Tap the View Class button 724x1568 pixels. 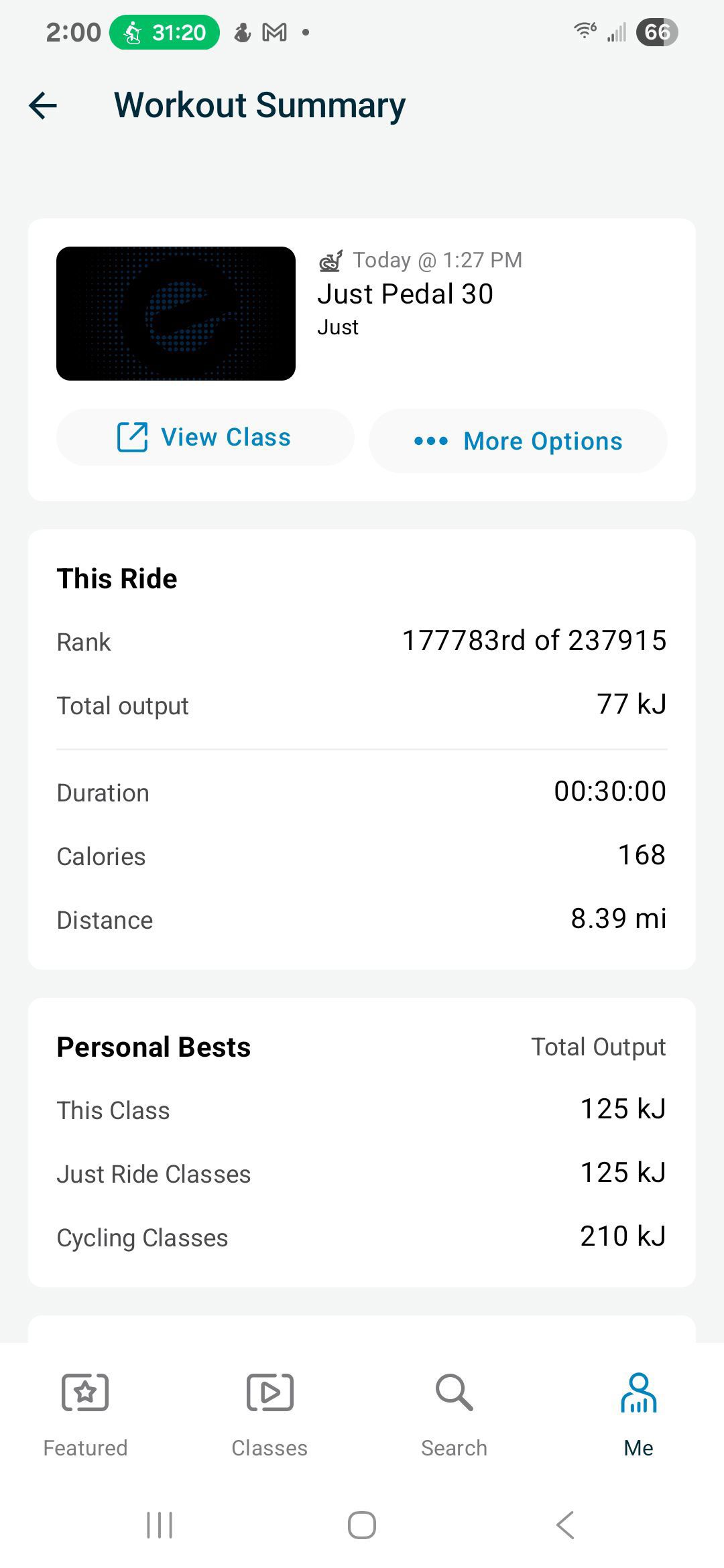pyautogui.click(x=205, y=437)
